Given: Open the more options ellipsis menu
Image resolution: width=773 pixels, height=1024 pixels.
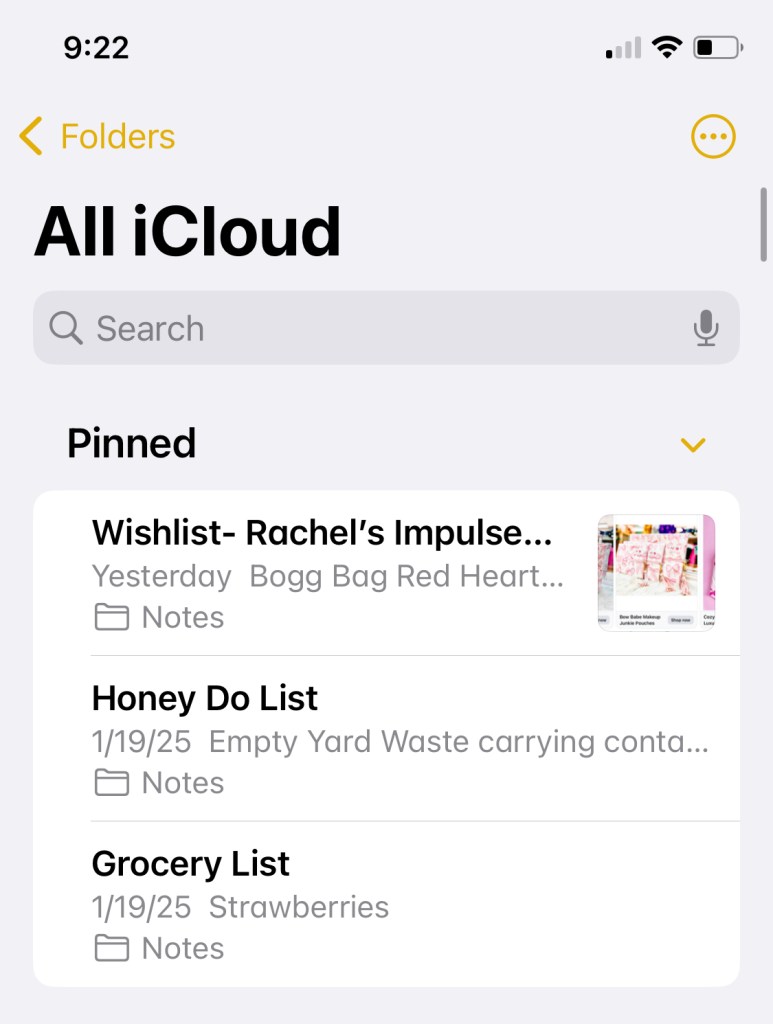Looking at the screenshot, I should pos(713,137).
